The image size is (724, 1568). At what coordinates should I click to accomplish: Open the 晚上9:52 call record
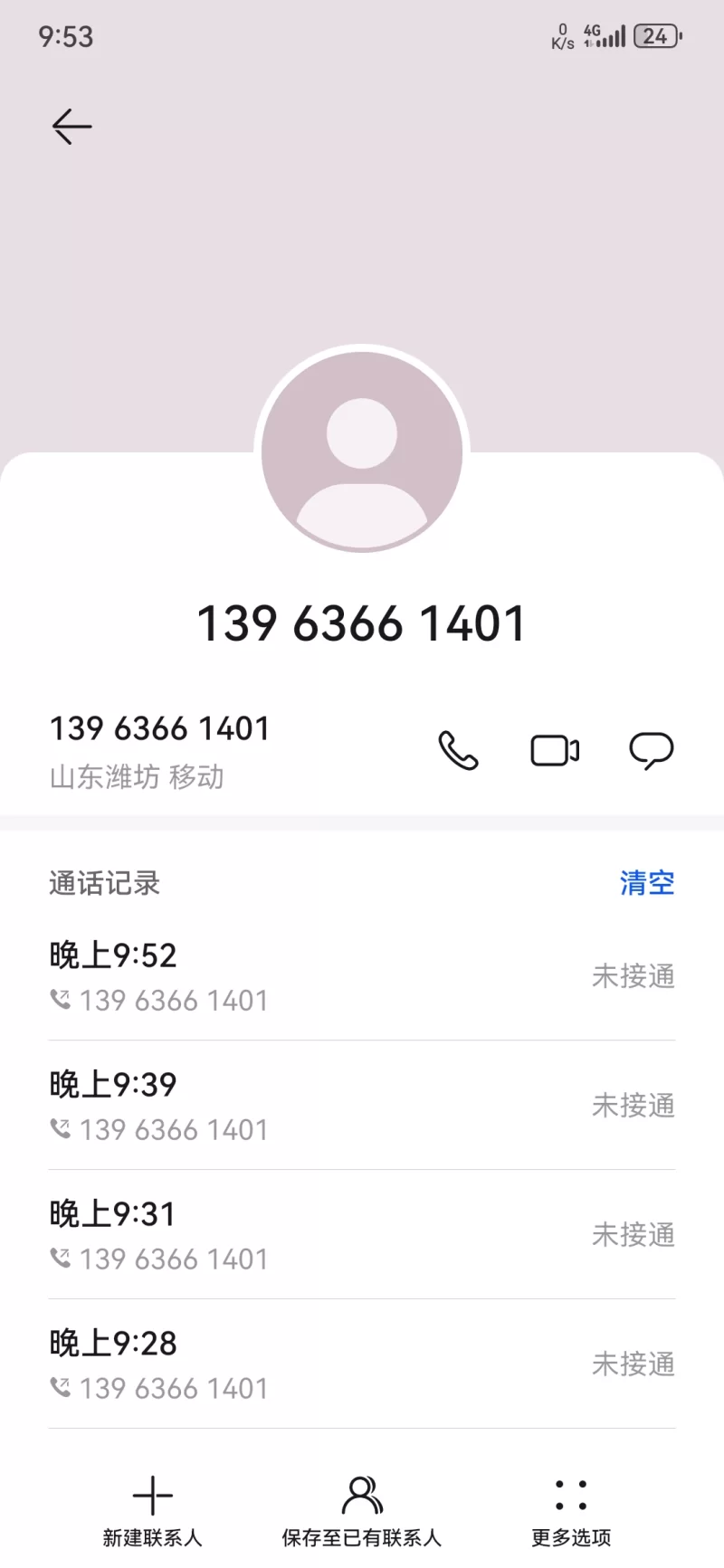pos(362,976)
